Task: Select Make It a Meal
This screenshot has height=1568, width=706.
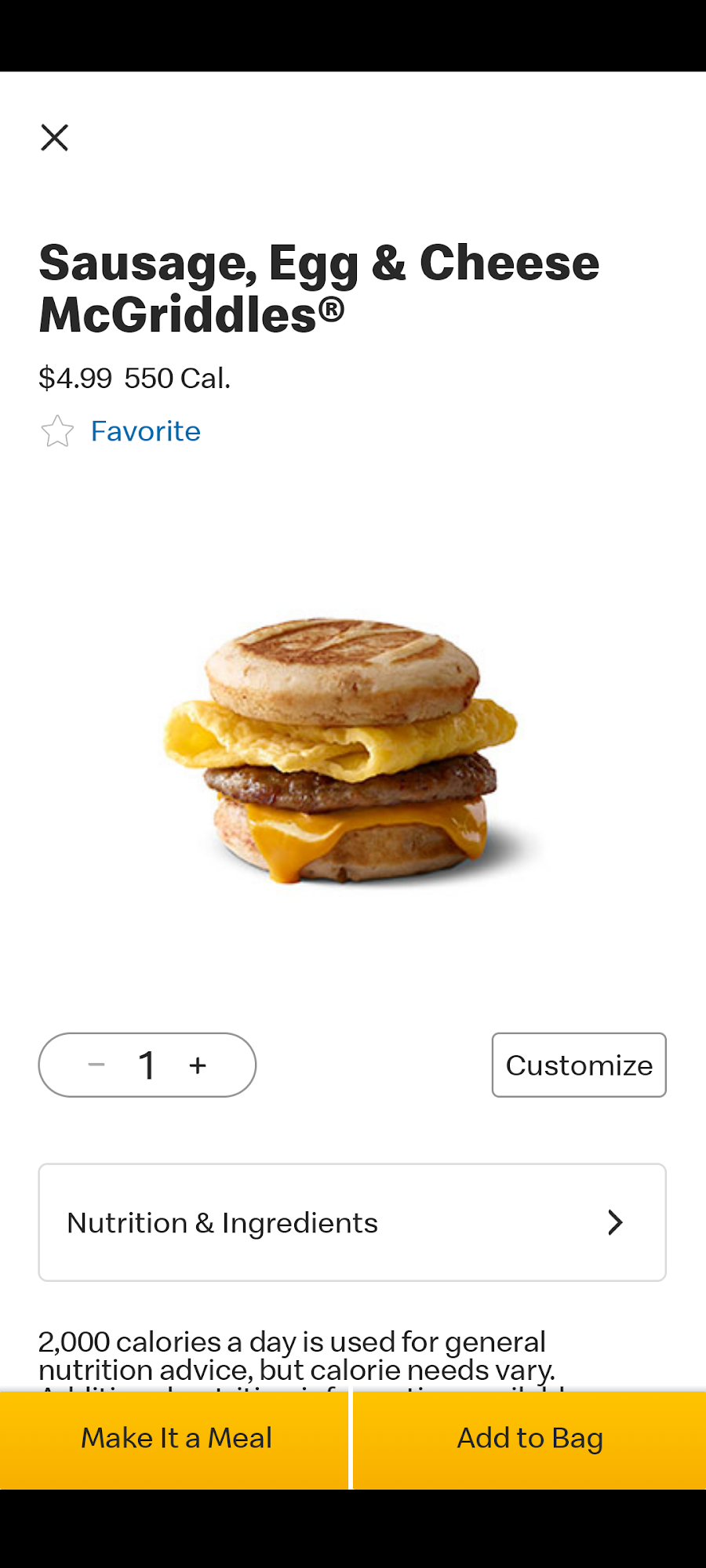Action: click(x=176, y=1439)
